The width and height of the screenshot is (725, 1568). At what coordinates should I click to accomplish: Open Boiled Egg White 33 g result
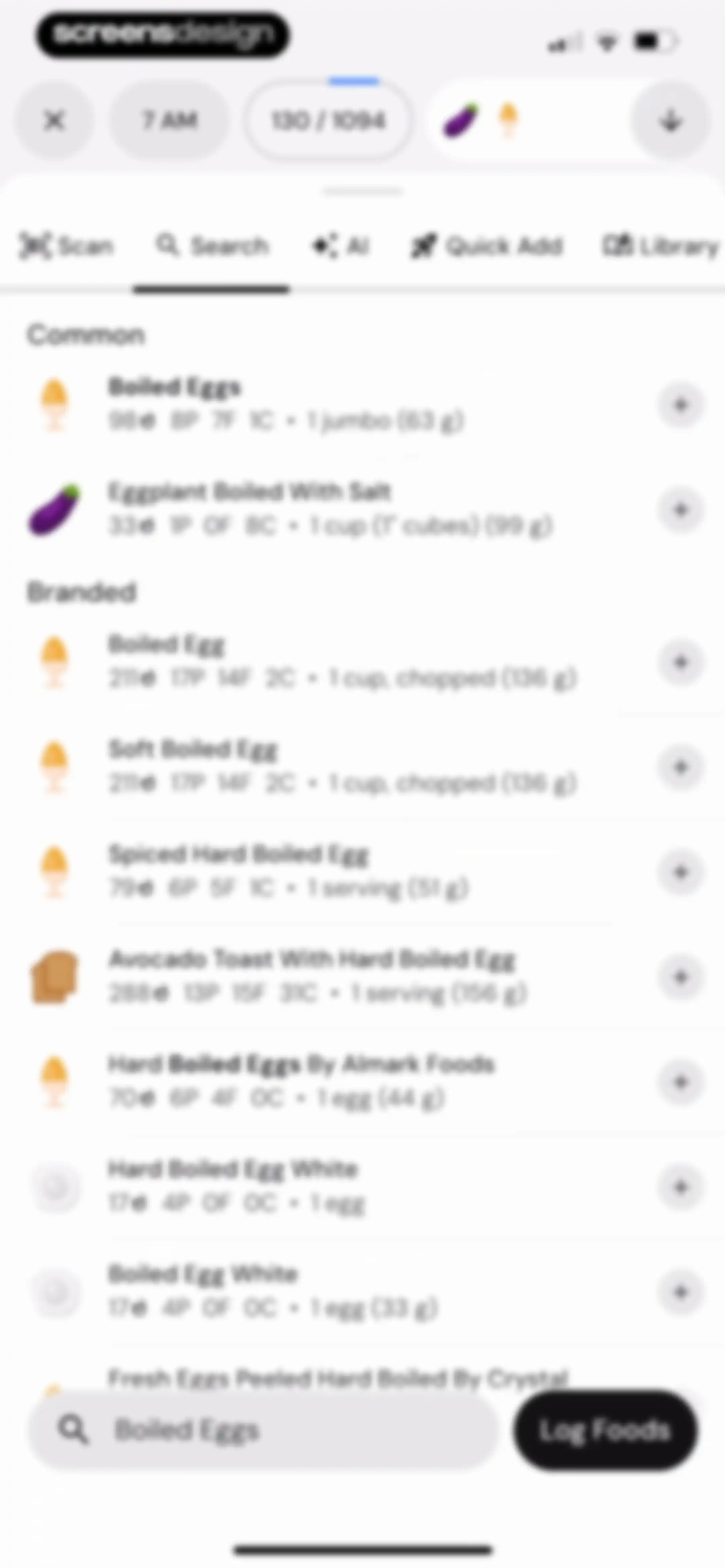pos(341,1291)
